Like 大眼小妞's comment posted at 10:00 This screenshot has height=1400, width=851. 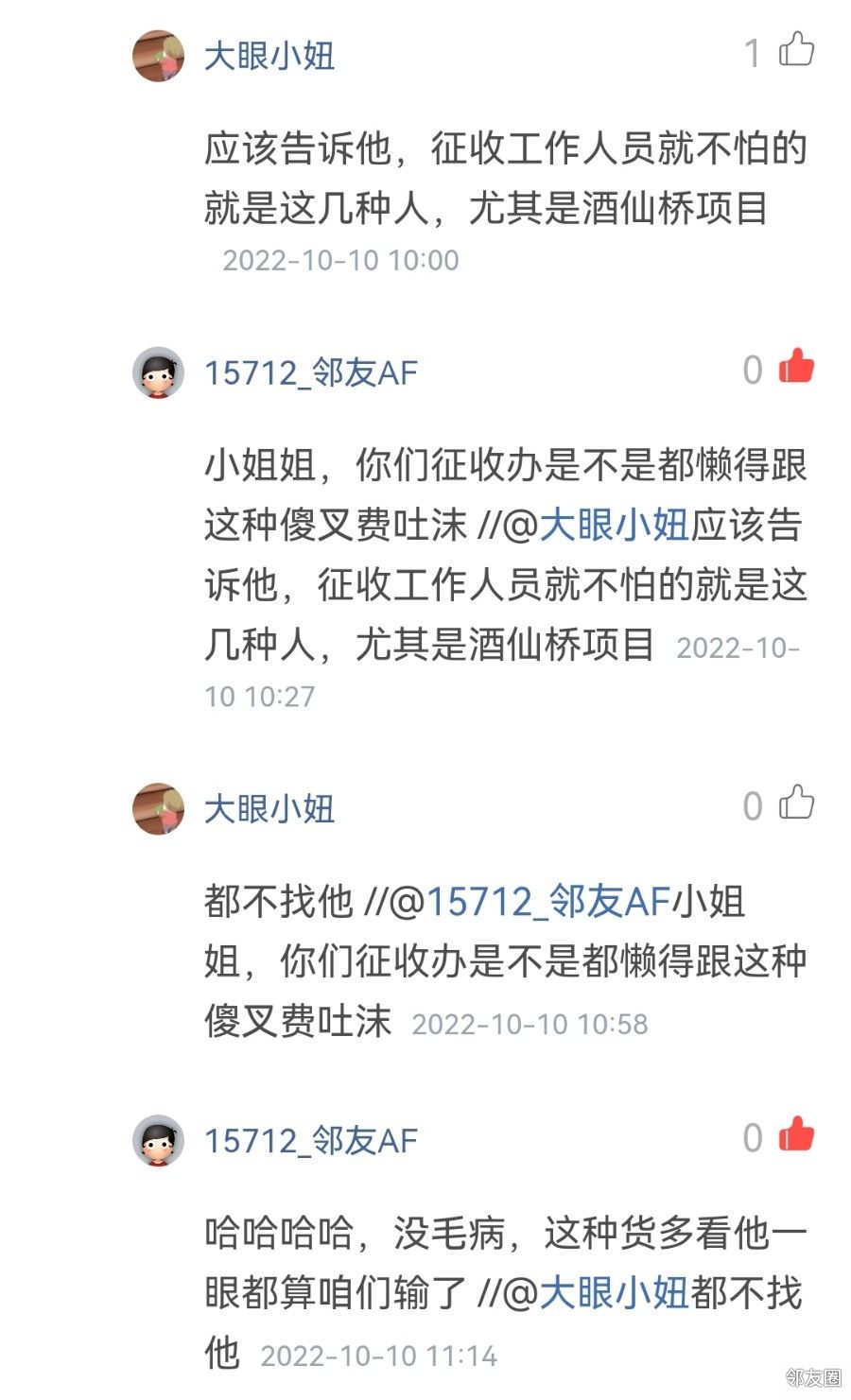tap(796, 49)
